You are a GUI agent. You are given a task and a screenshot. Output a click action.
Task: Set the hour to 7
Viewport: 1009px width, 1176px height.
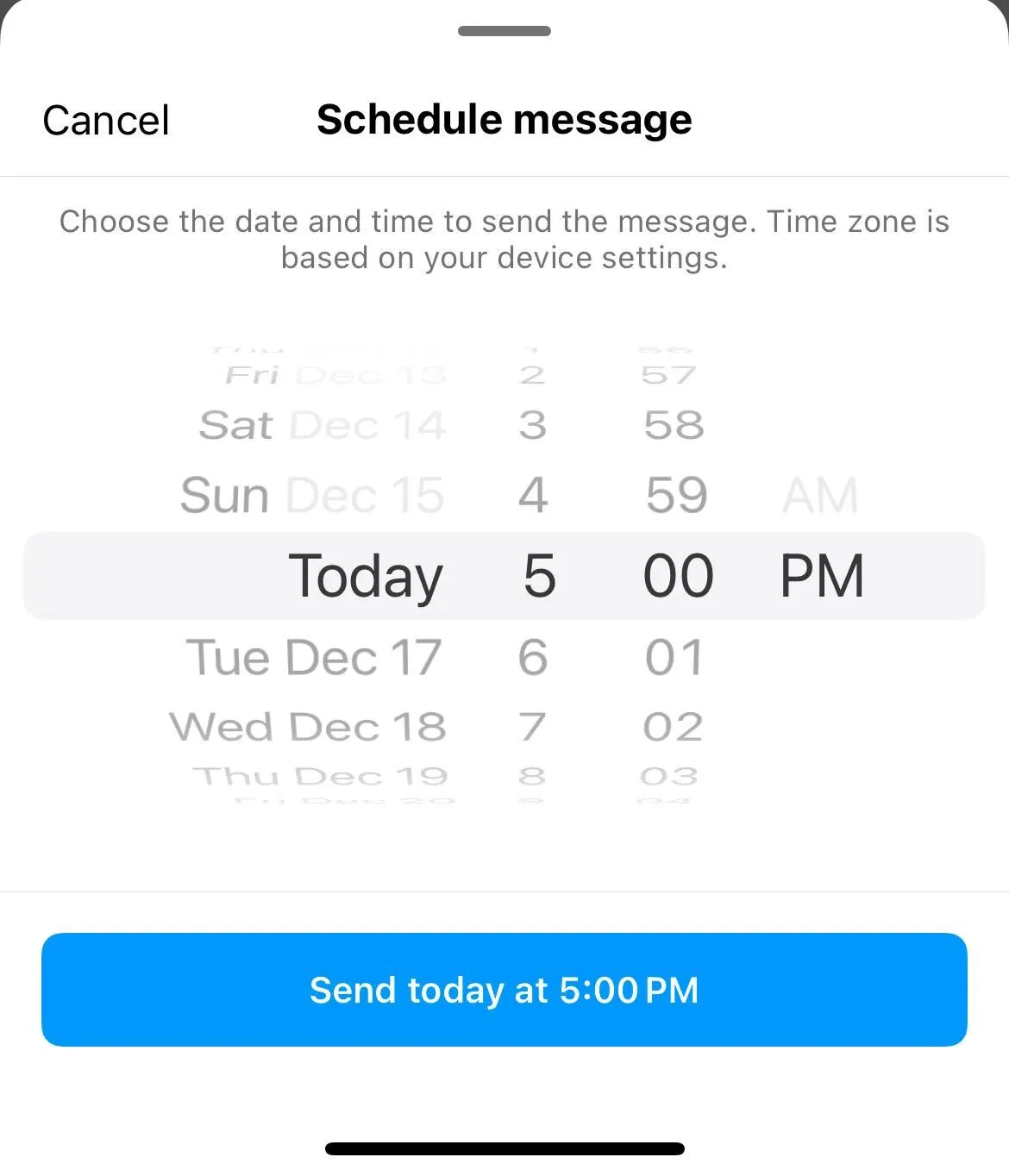click(x=532, y=727)
